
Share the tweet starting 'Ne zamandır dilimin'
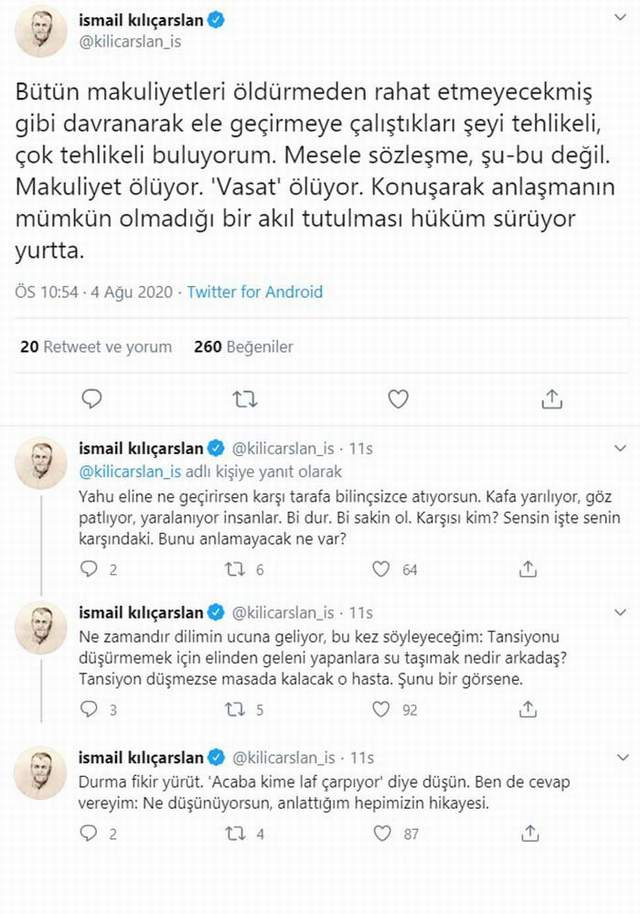click(528, 711)
